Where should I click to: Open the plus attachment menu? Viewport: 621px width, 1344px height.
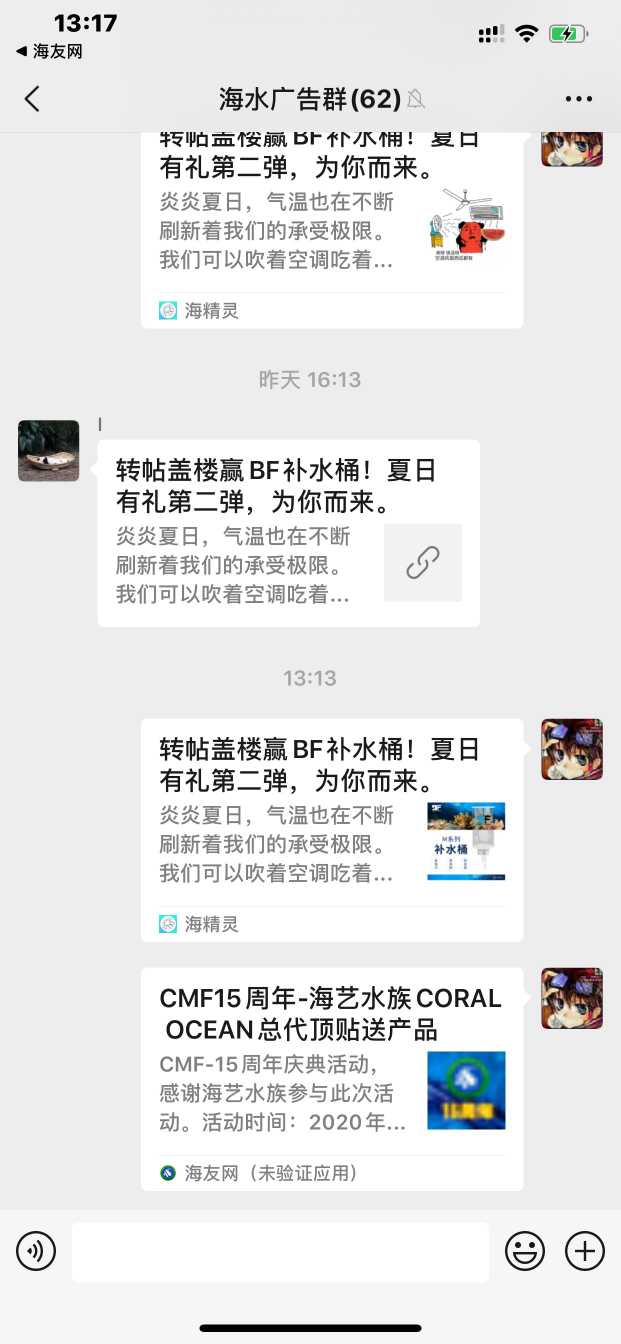click(585, 1251)
